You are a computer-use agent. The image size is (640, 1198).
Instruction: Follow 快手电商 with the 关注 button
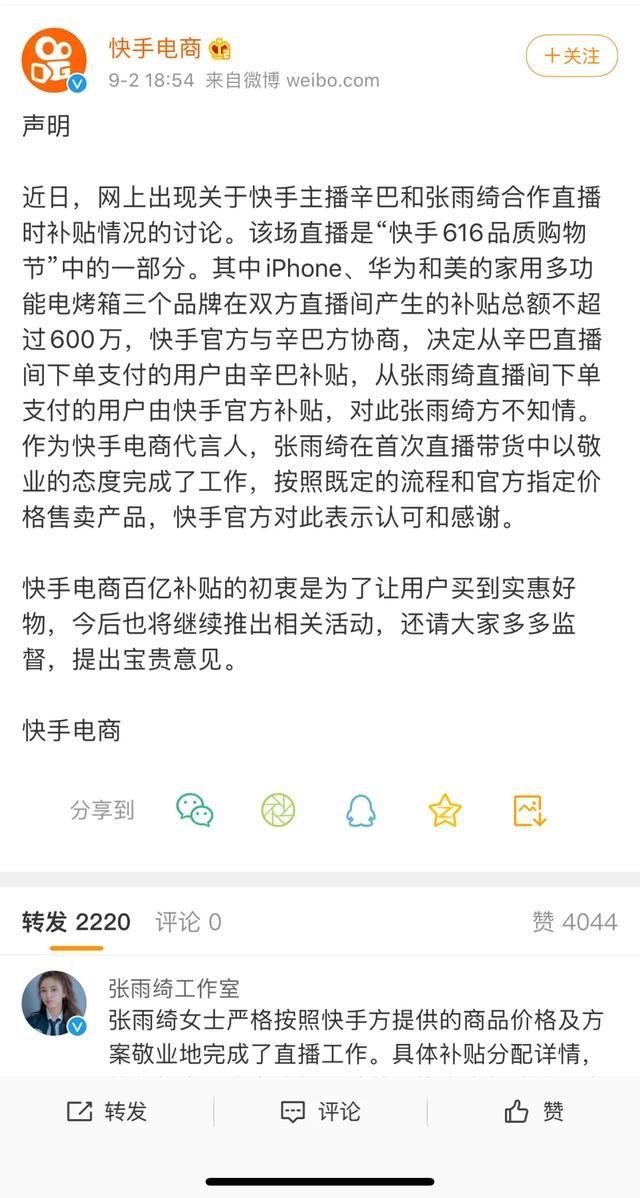572,56
